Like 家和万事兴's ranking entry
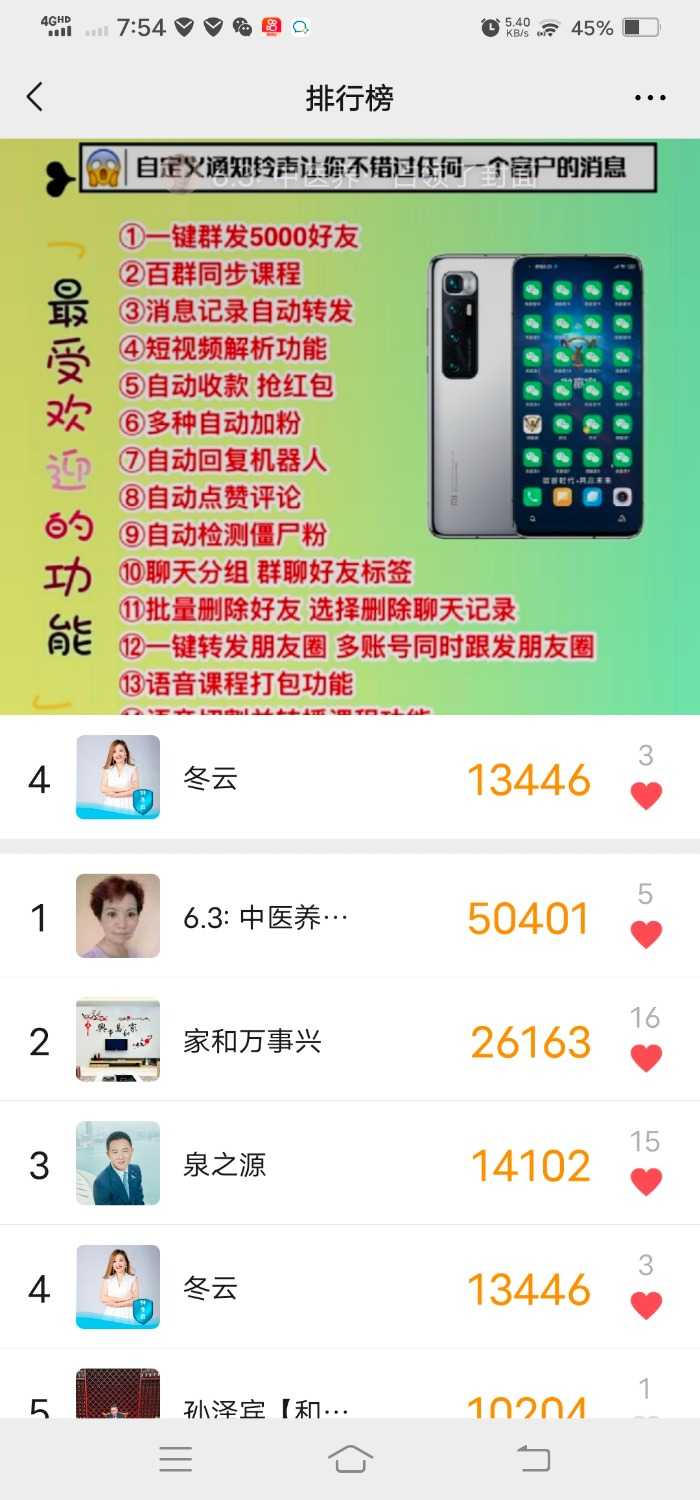The width and height of the screenshot is (700, 1500). [x=646, y=1058]
